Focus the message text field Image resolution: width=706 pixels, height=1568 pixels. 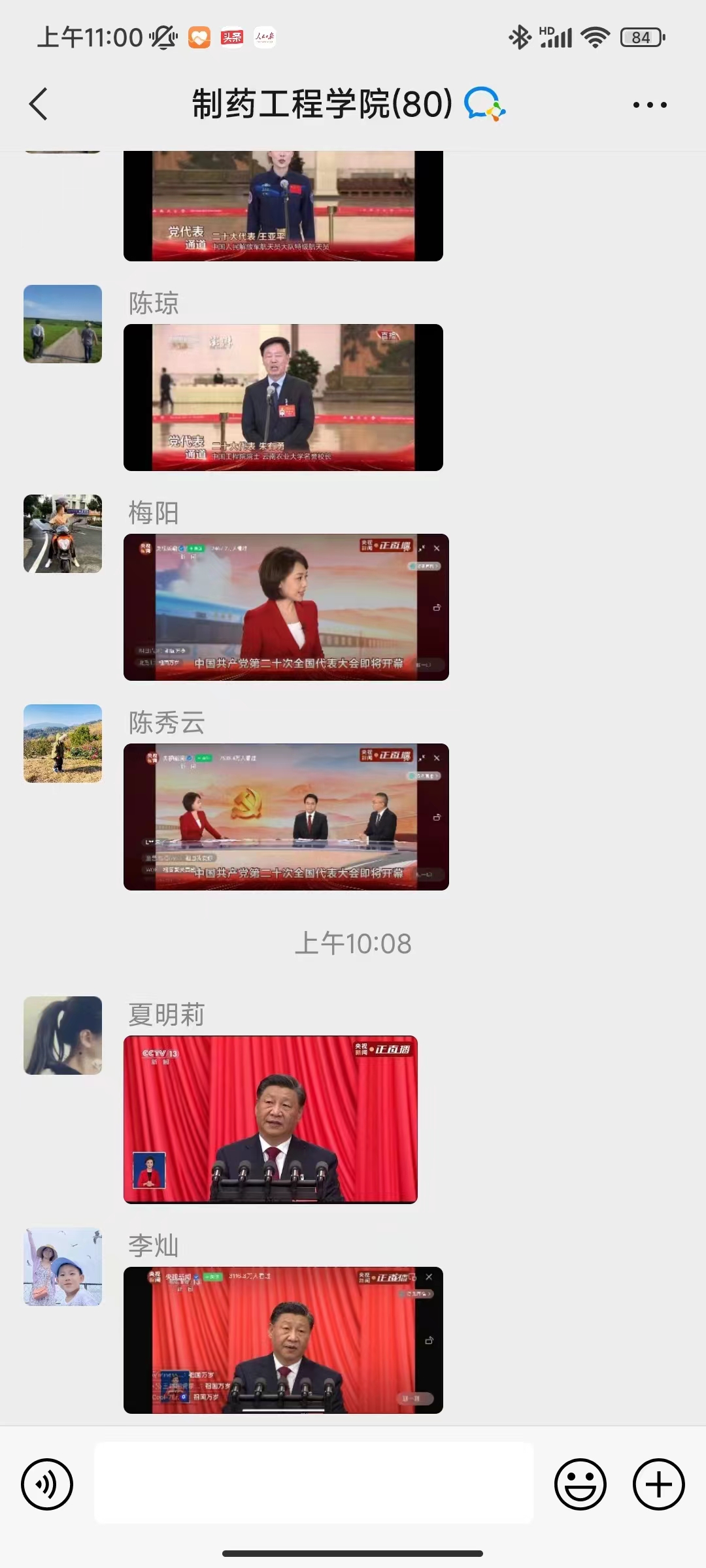point(314,1483)
